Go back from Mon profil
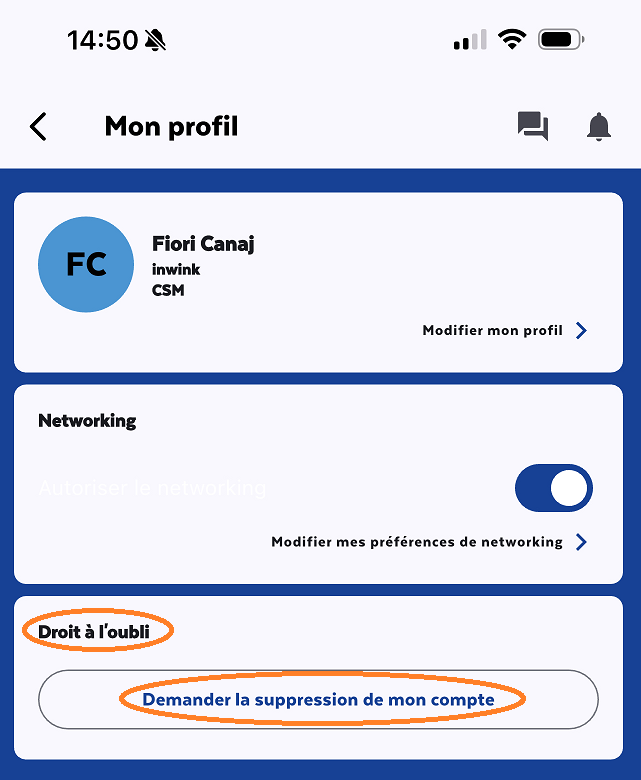Image resolution: width=641 pixels, height=780 pixels. (x=38, y=127)
